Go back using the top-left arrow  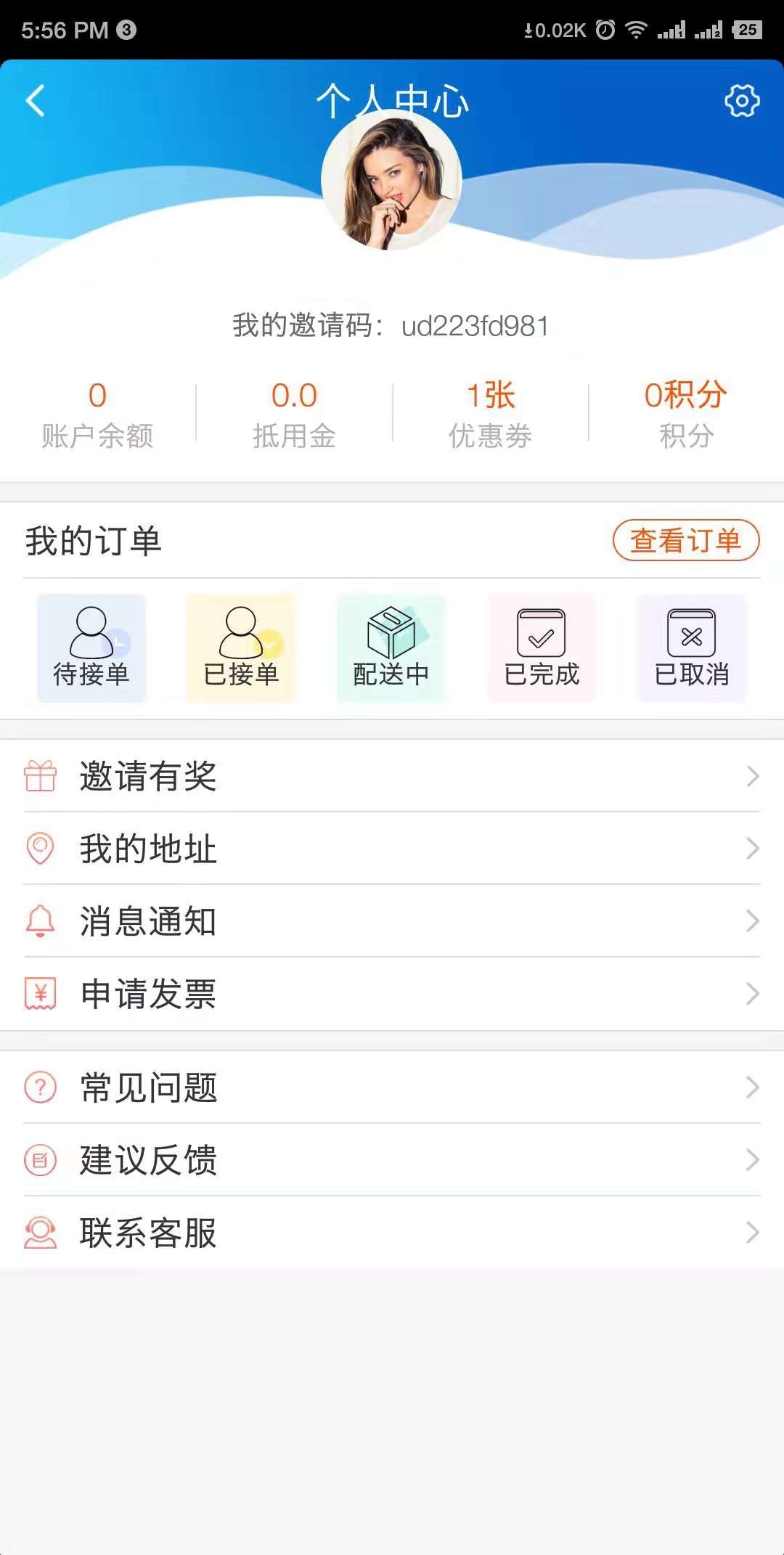click(35, 101)
